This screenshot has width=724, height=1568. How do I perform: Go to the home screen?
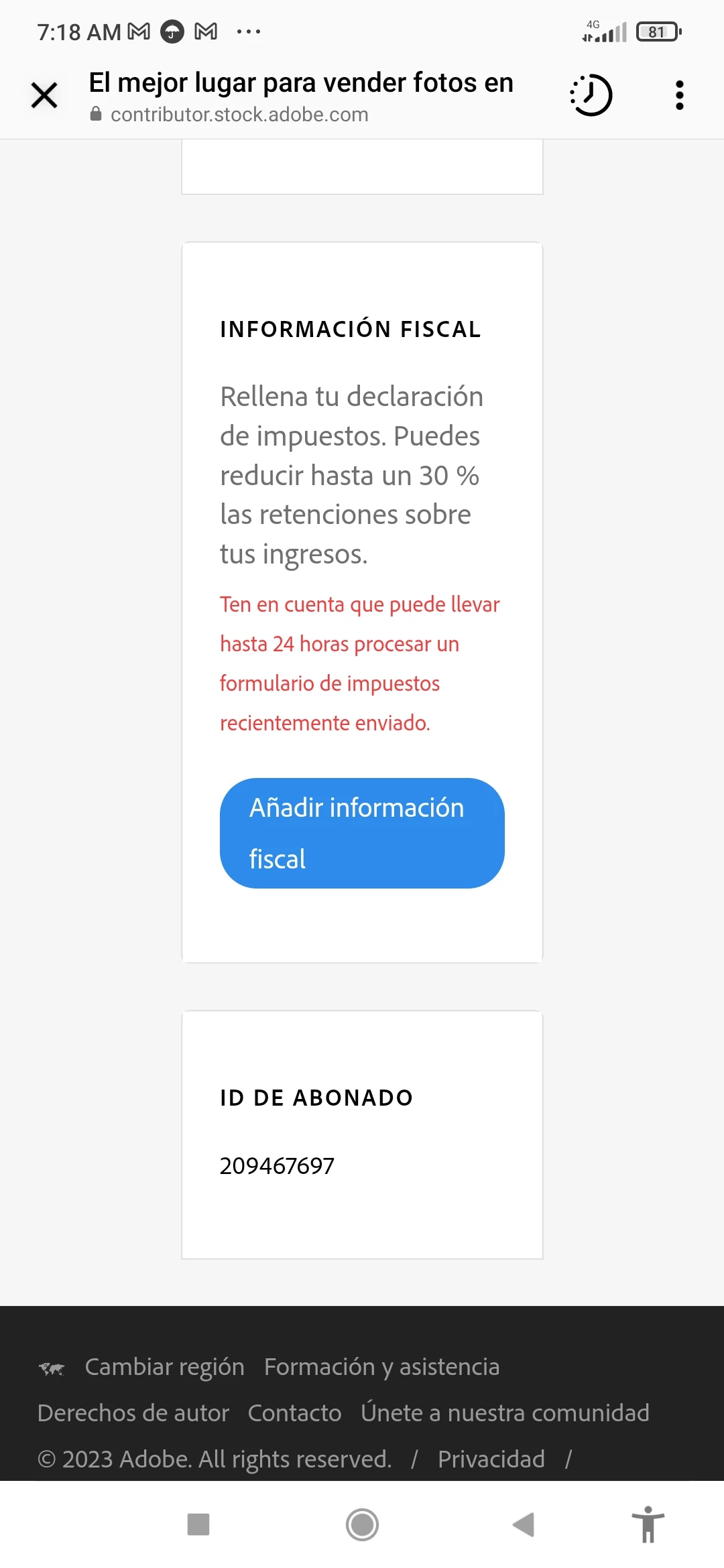(362, 1524)
